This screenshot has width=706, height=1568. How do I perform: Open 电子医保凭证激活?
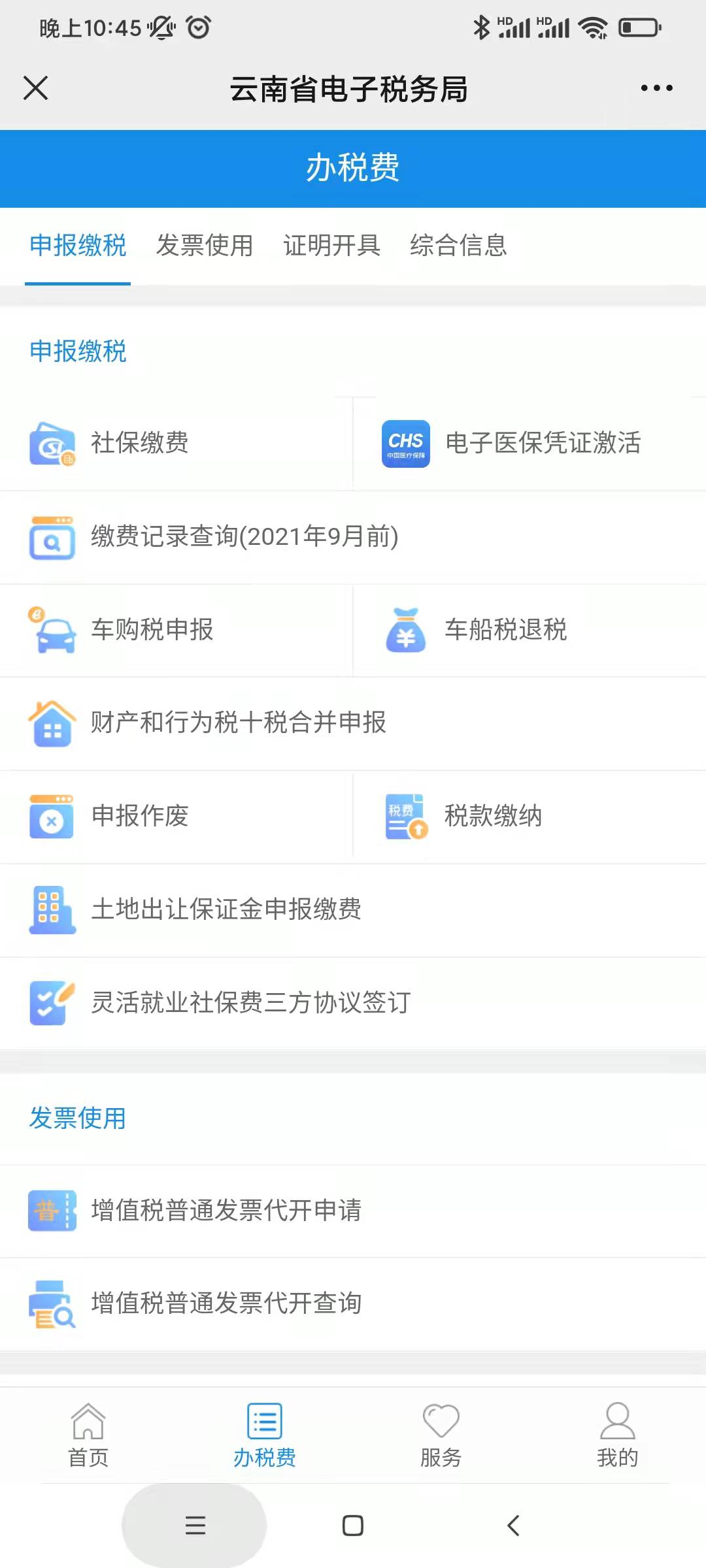(x=529, y=444)
